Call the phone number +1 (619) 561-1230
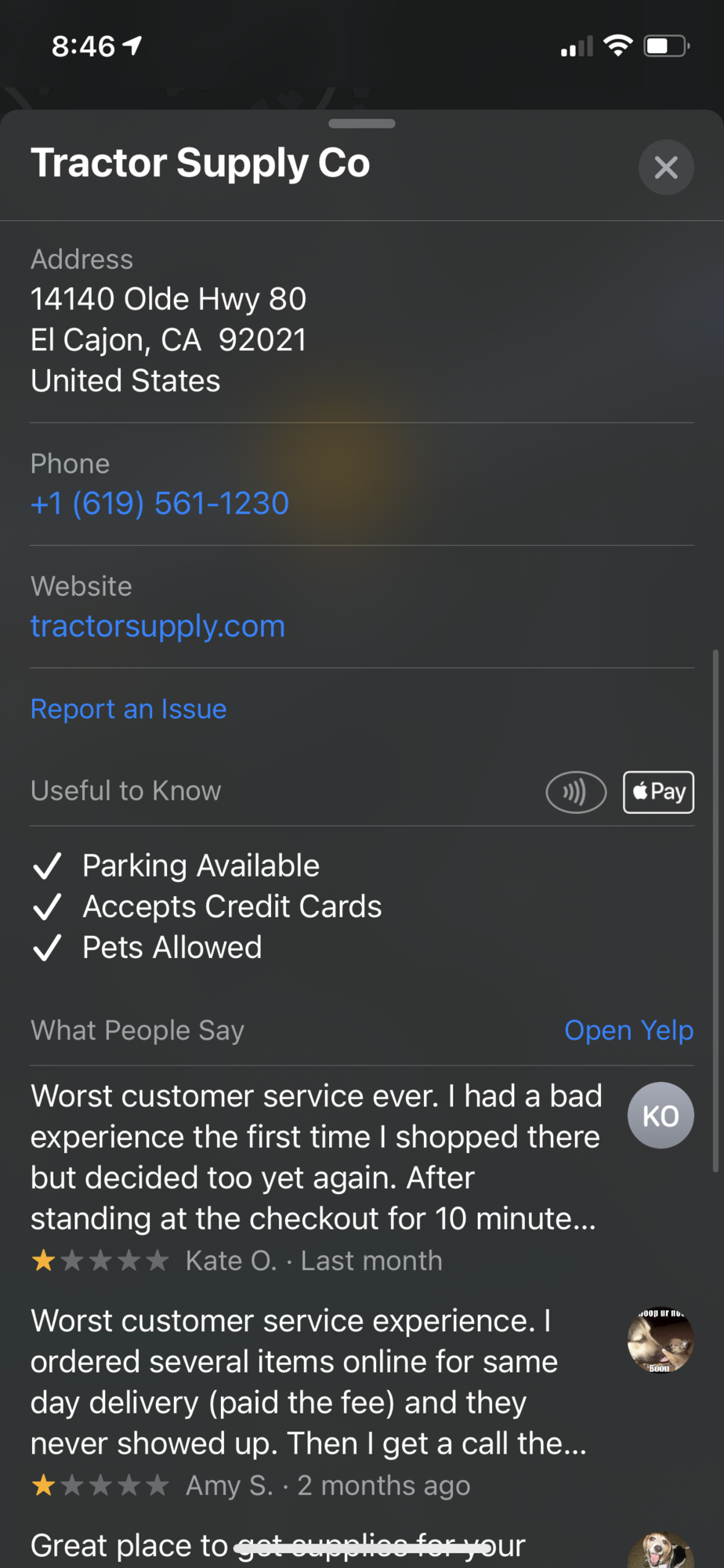Viewport: 724px width, 1568px height. coord(160,503)
